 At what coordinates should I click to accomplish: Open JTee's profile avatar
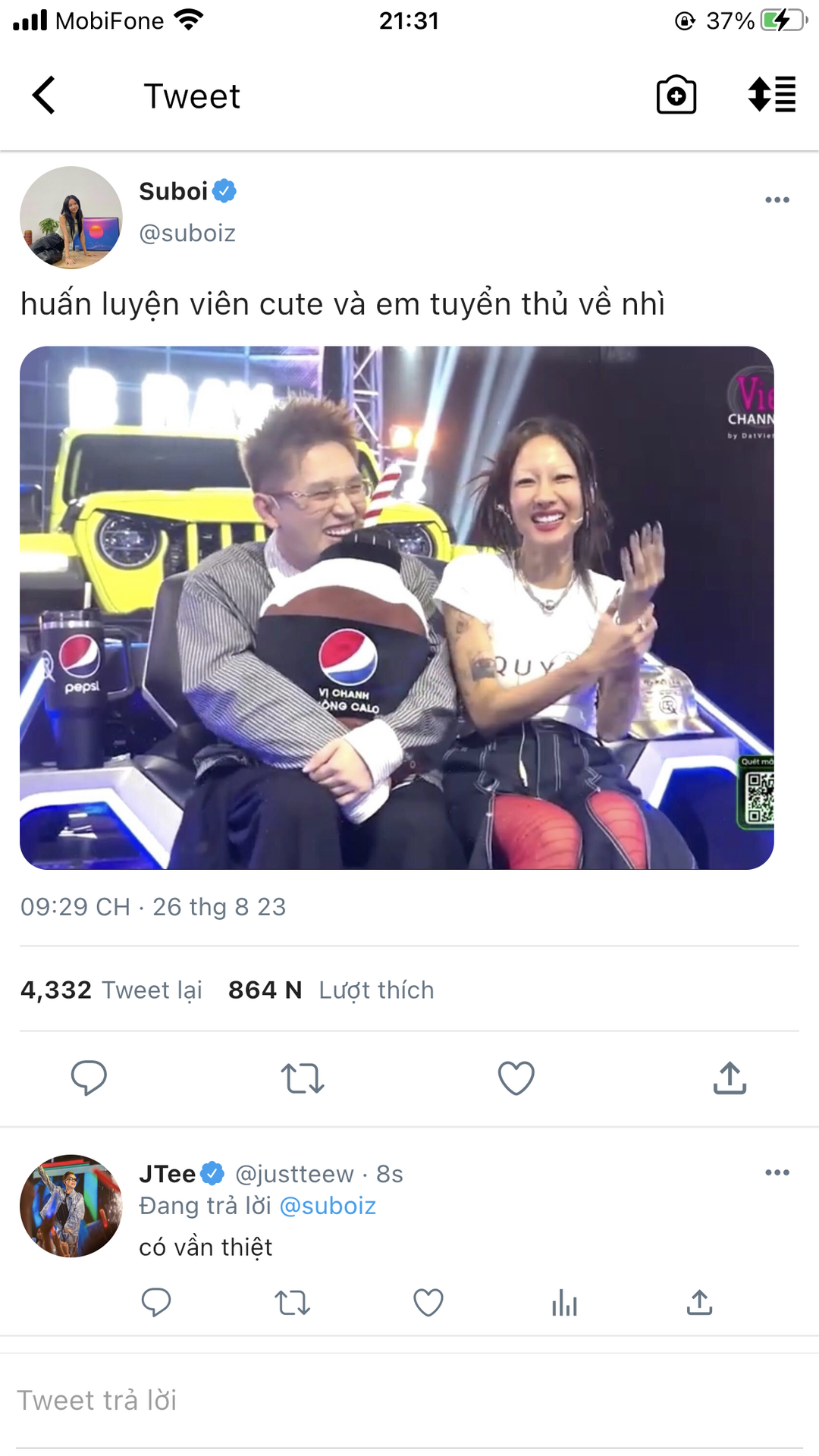[71, 1206]
